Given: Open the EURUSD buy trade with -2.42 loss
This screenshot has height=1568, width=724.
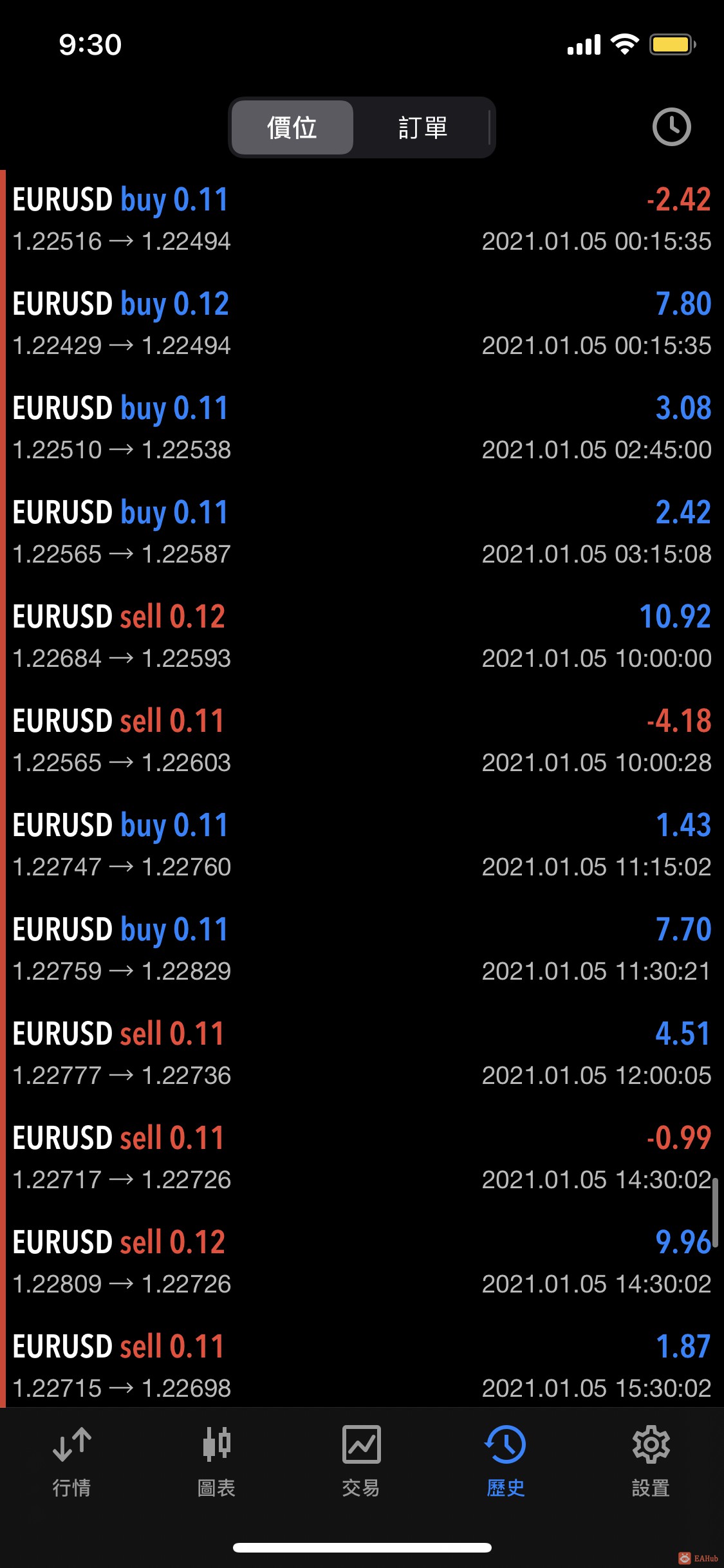Looking at the screenshot, I should coord(362,220).
